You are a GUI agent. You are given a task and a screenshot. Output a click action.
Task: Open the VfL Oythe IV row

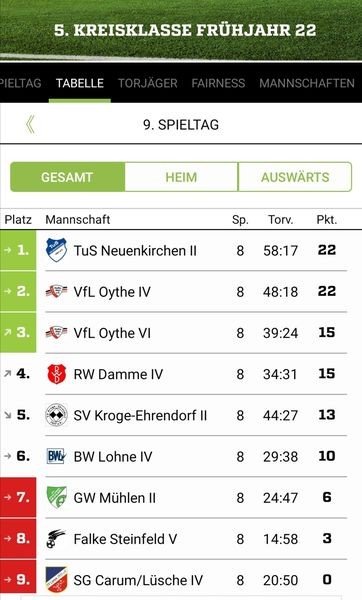181,292
